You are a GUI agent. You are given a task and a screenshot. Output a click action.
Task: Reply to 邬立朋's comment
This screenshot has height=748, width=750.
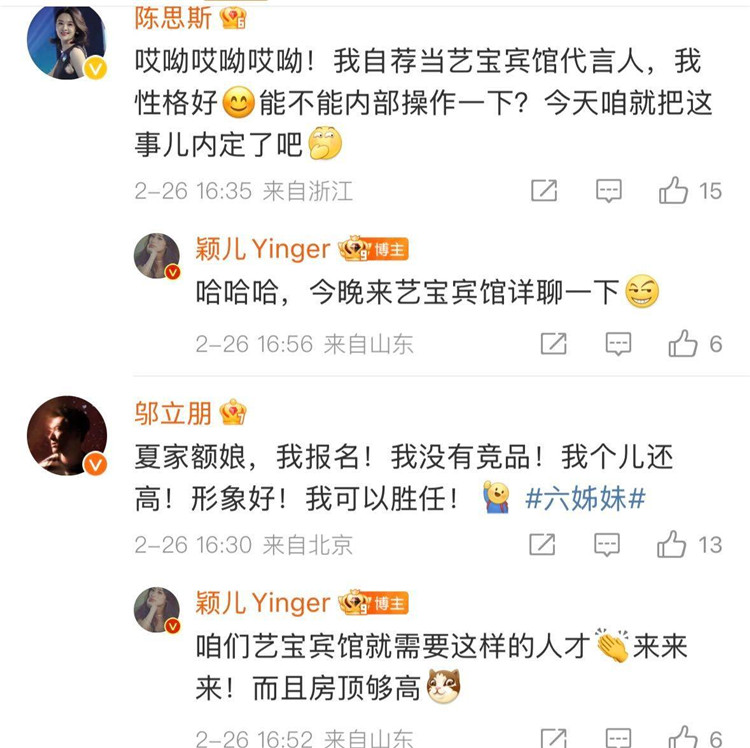[x=608, y=544]
